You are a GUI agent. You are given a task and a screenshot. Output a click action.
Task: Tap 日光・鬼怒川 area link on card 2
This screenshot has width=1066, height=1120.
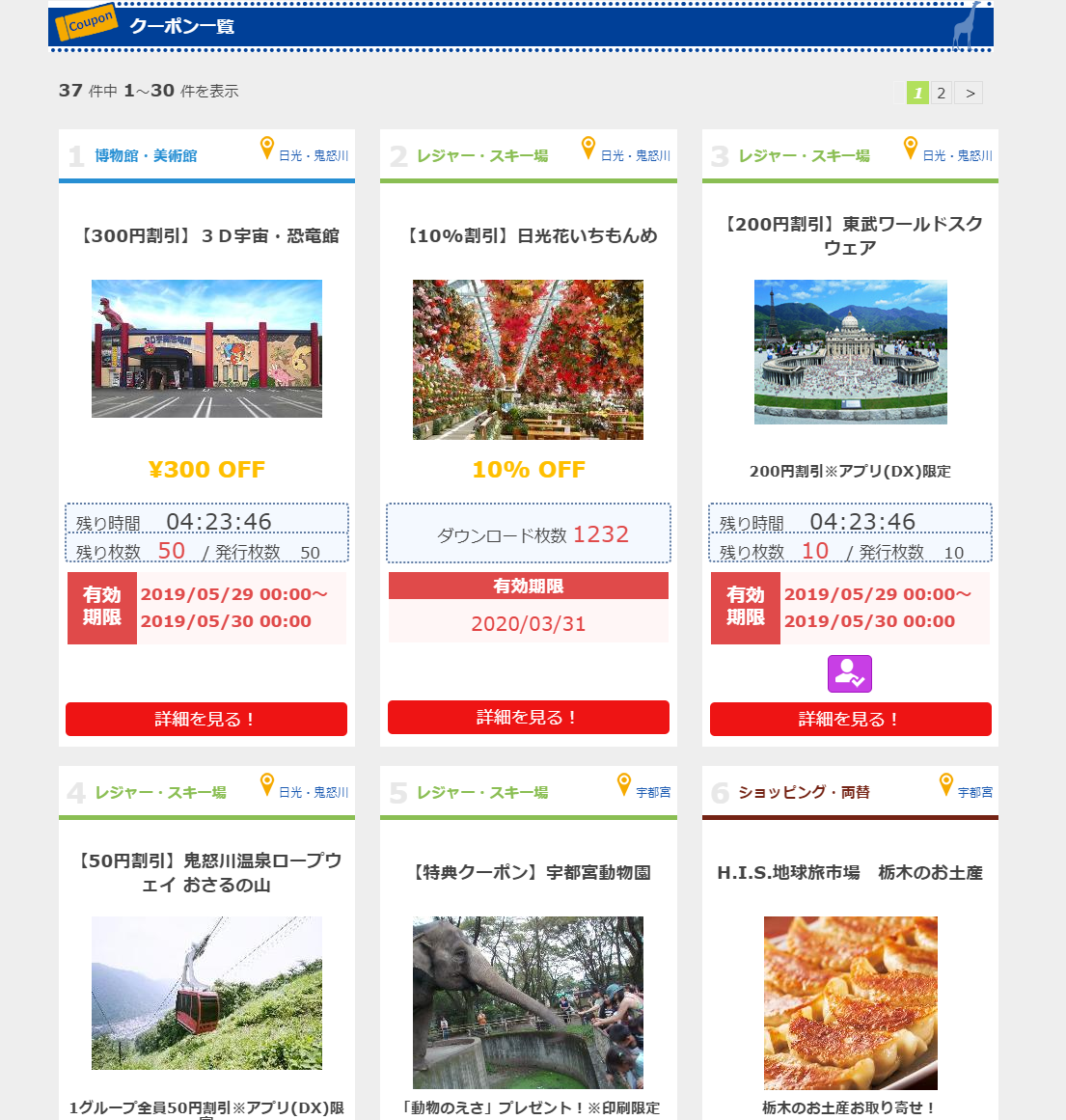pyautogui.click(x=635, y=155)
